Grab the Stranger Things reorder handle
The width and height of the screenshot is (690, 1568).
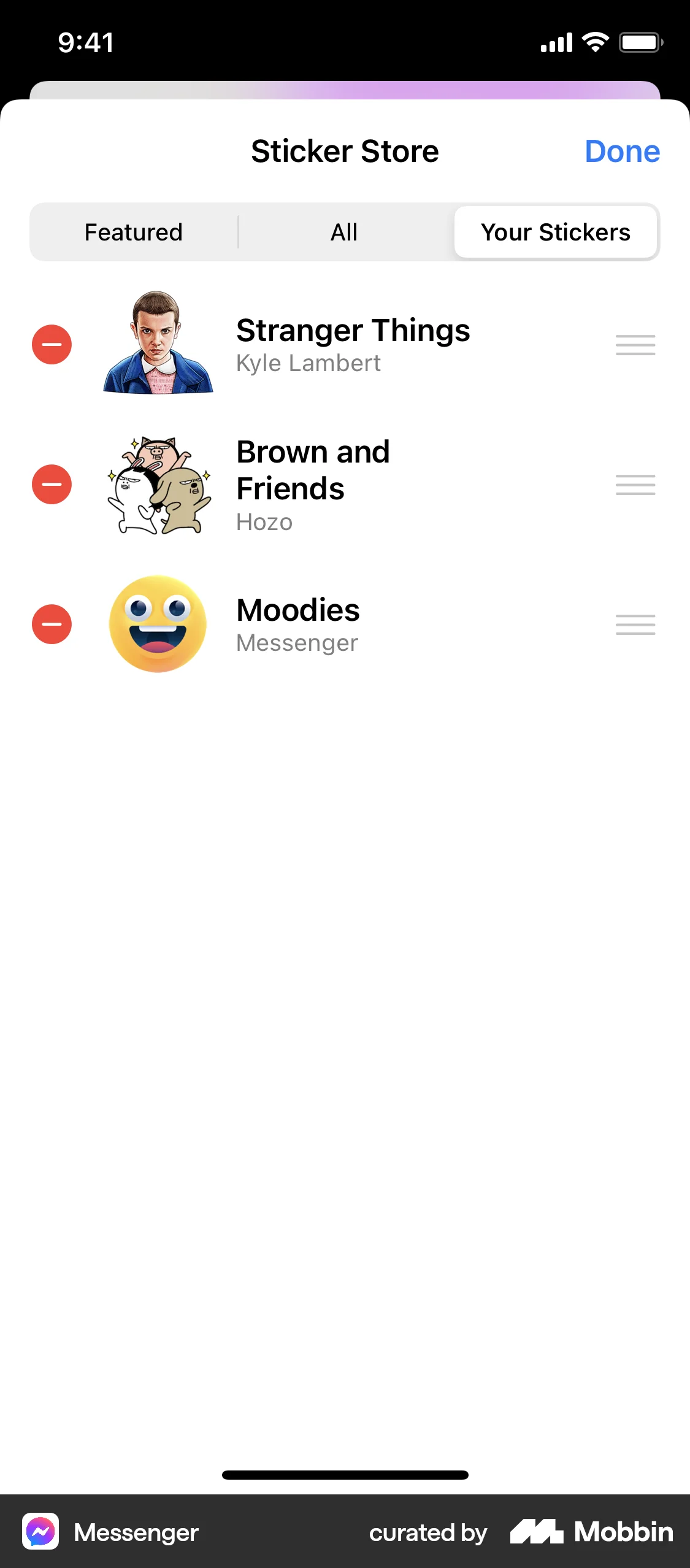pos(635,345)
